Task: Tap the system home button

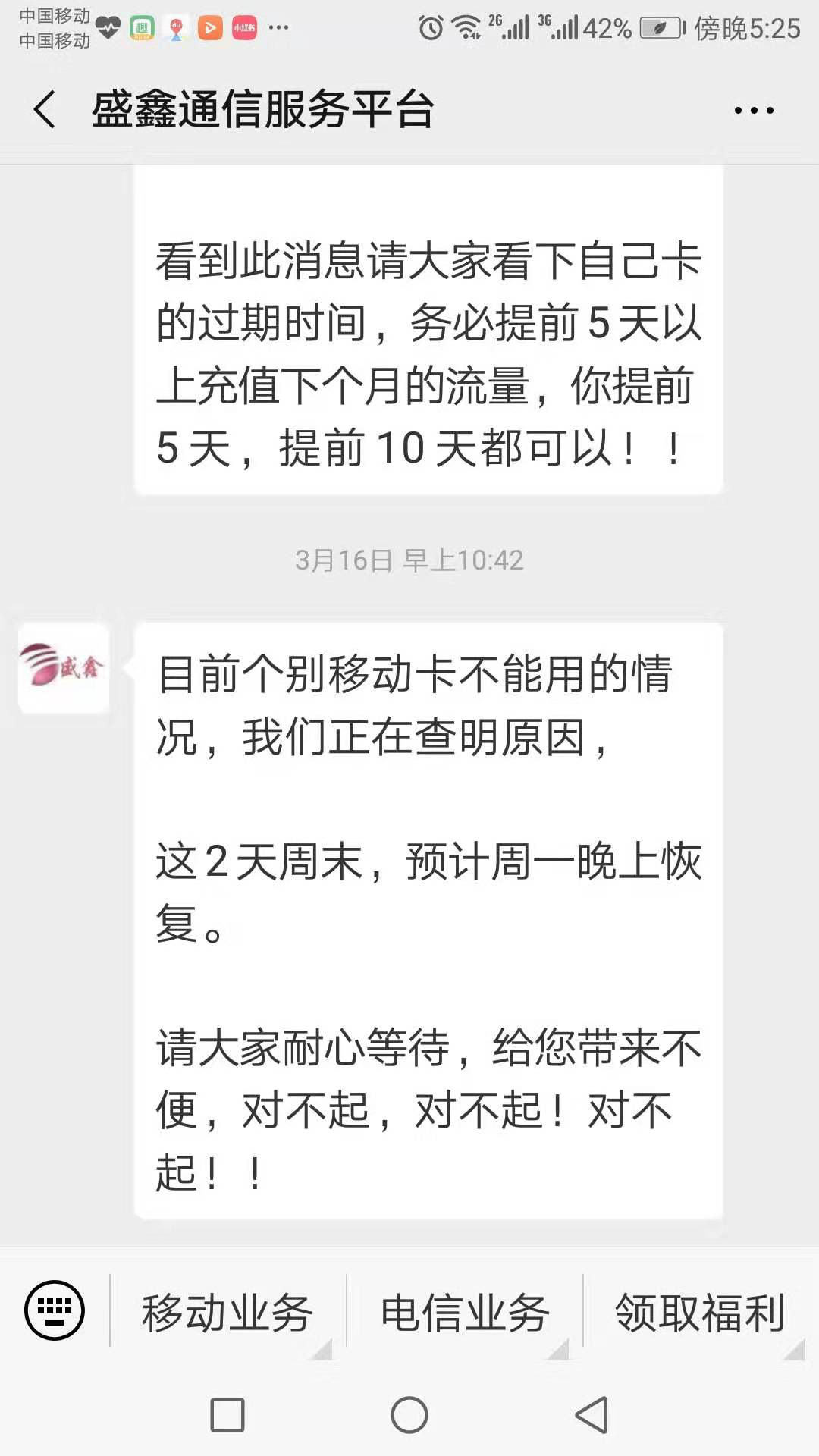Action: point(409,1415)
